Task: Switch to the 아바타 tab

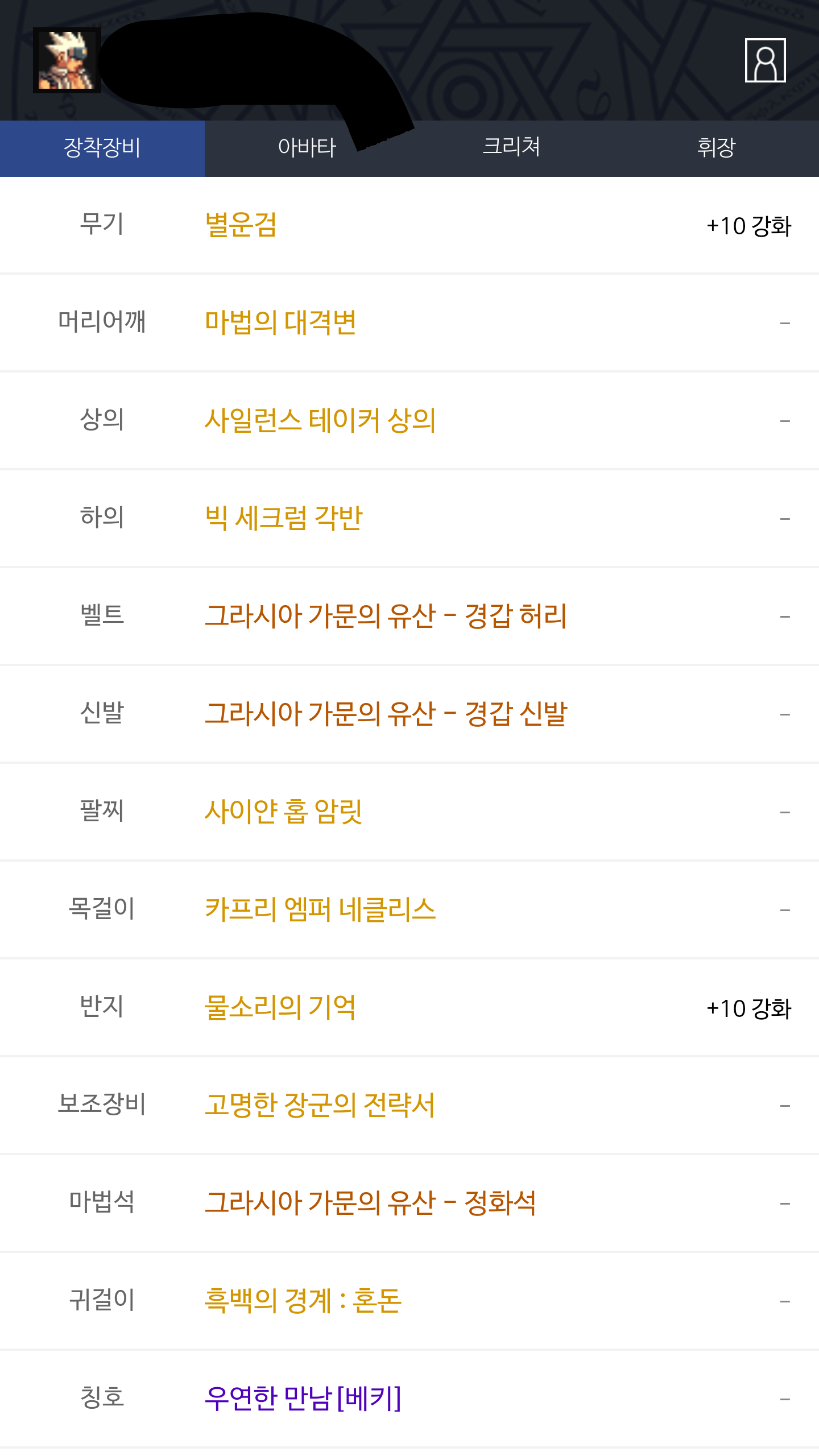Action: coord(307,148)
